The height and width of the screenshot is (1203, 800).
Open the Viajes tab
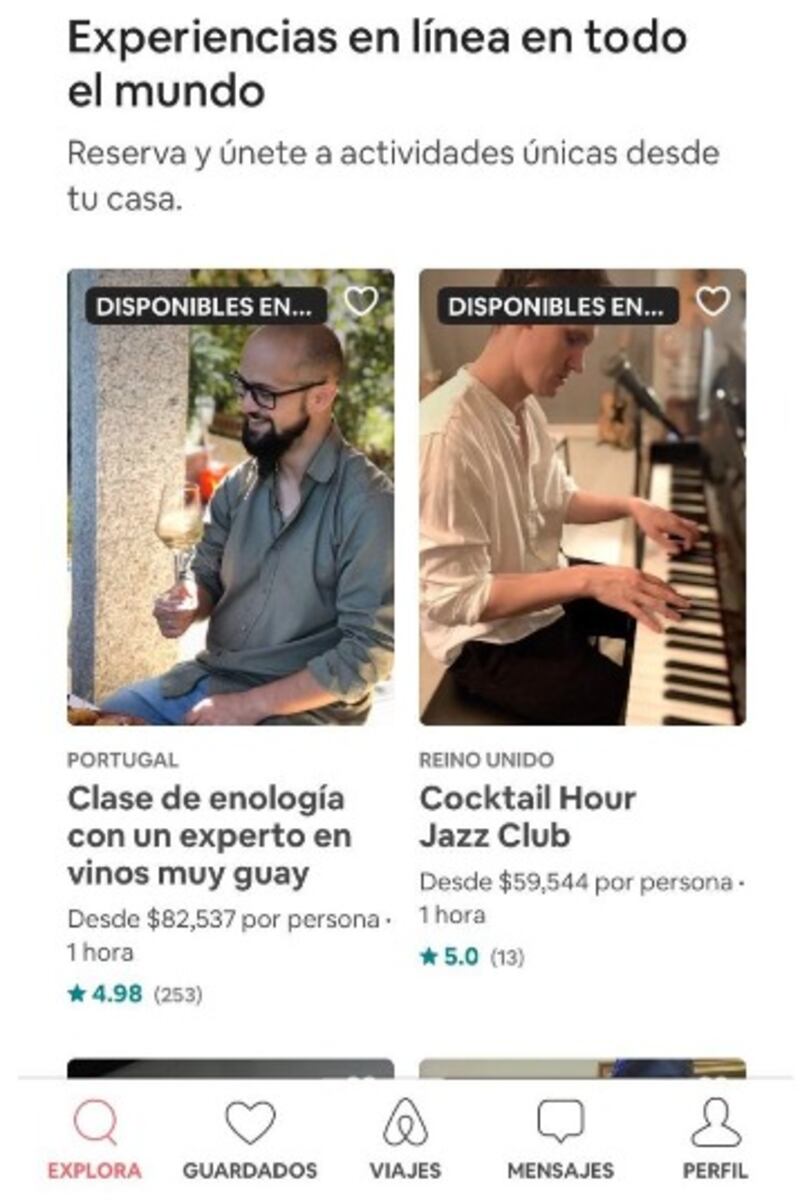tap(405, 1140)
